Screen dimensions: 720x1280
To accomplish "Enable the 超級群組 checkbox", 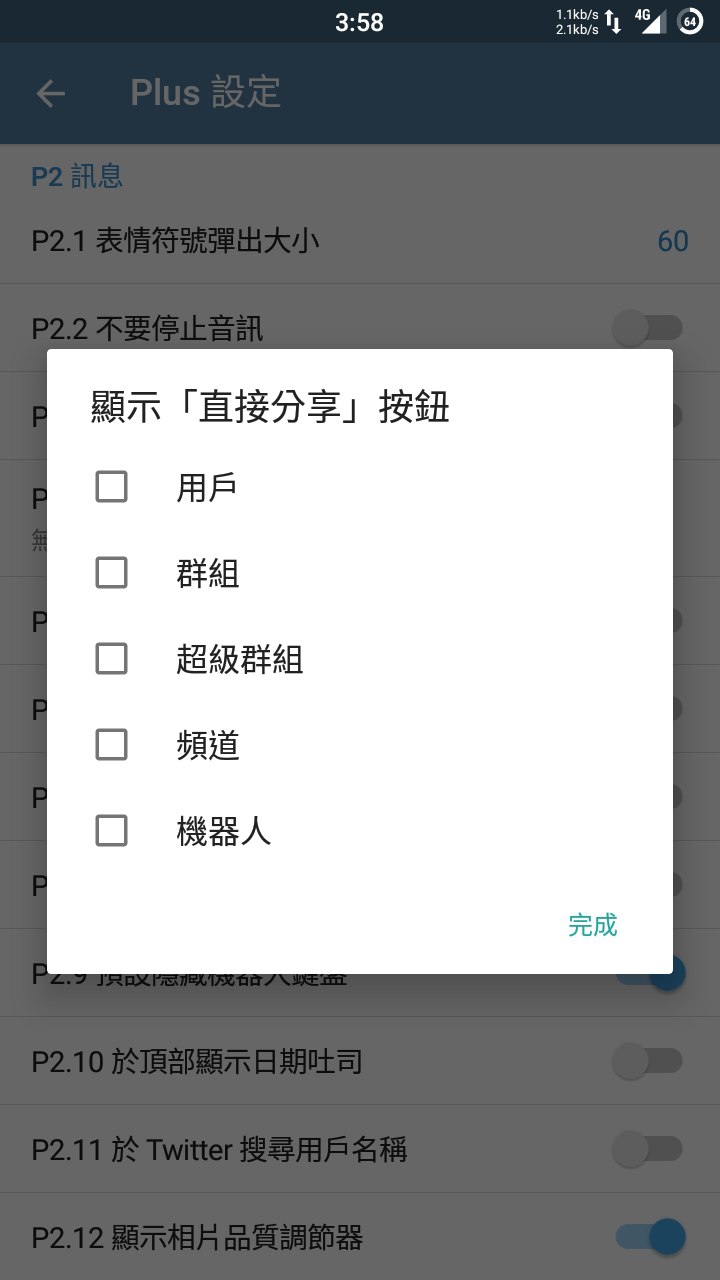I will click(111, 659).
